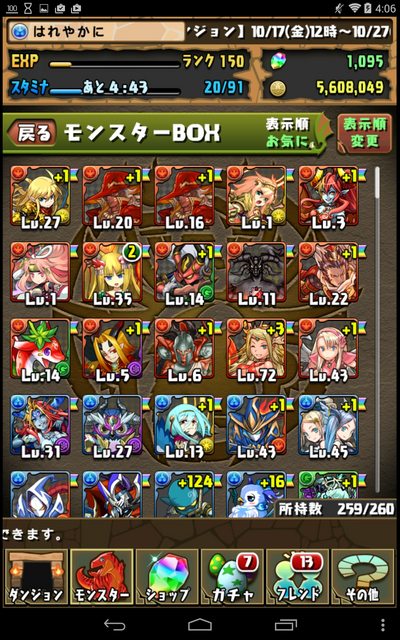This screenshot has height=640, width=400.
Task: Open the ダンジョン tab
Action: coord(34,578)
